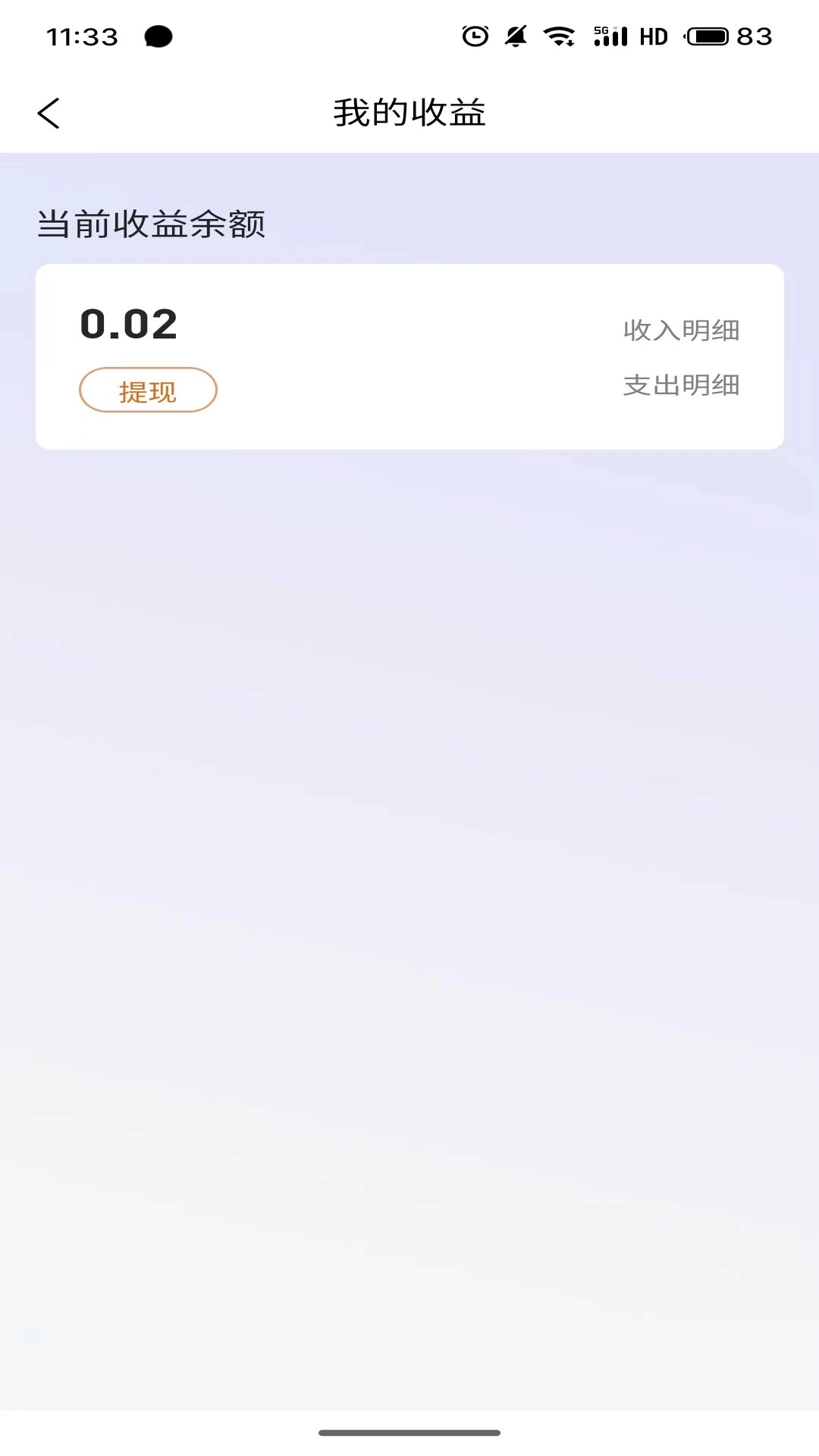The width and height of the screenshot is (819, 1456).
Task: Tap the alarm clock status icon
Action: click(x=474, y=36)
